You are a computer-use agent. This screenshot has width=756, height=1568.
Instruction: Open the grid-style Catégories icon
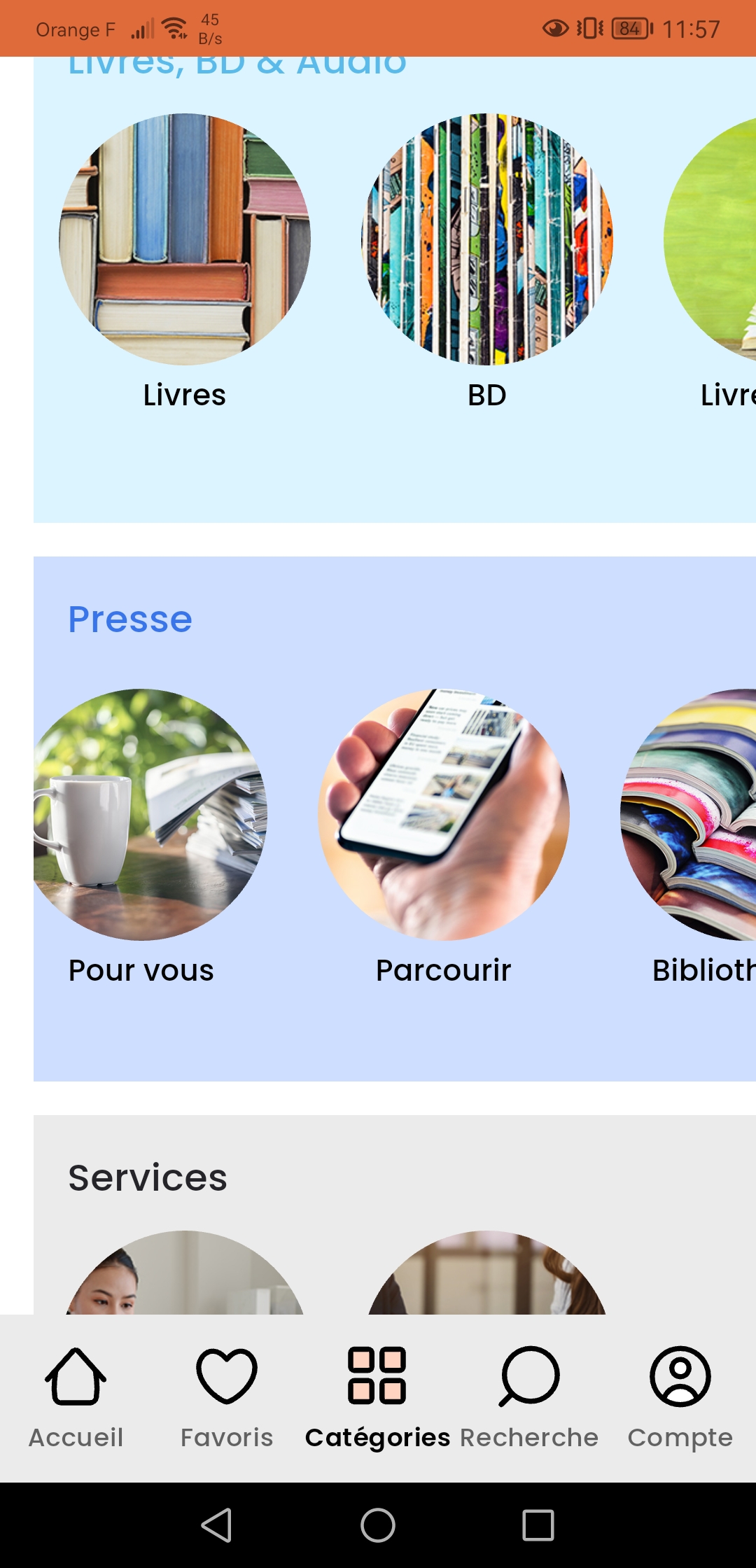(377, 1374)
